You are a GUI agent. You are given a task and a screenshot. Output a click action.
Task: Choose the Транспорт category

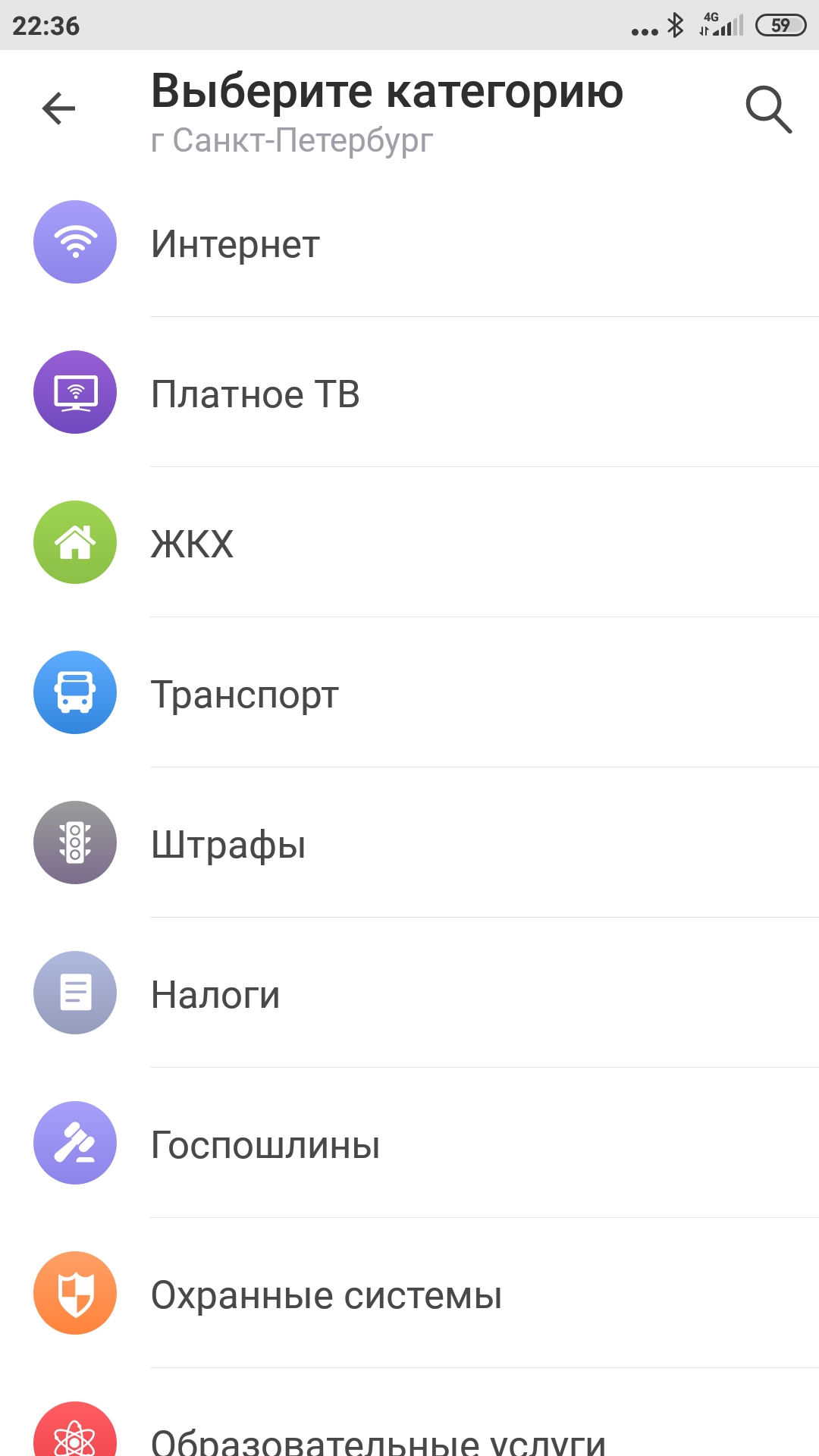point(409,692)
